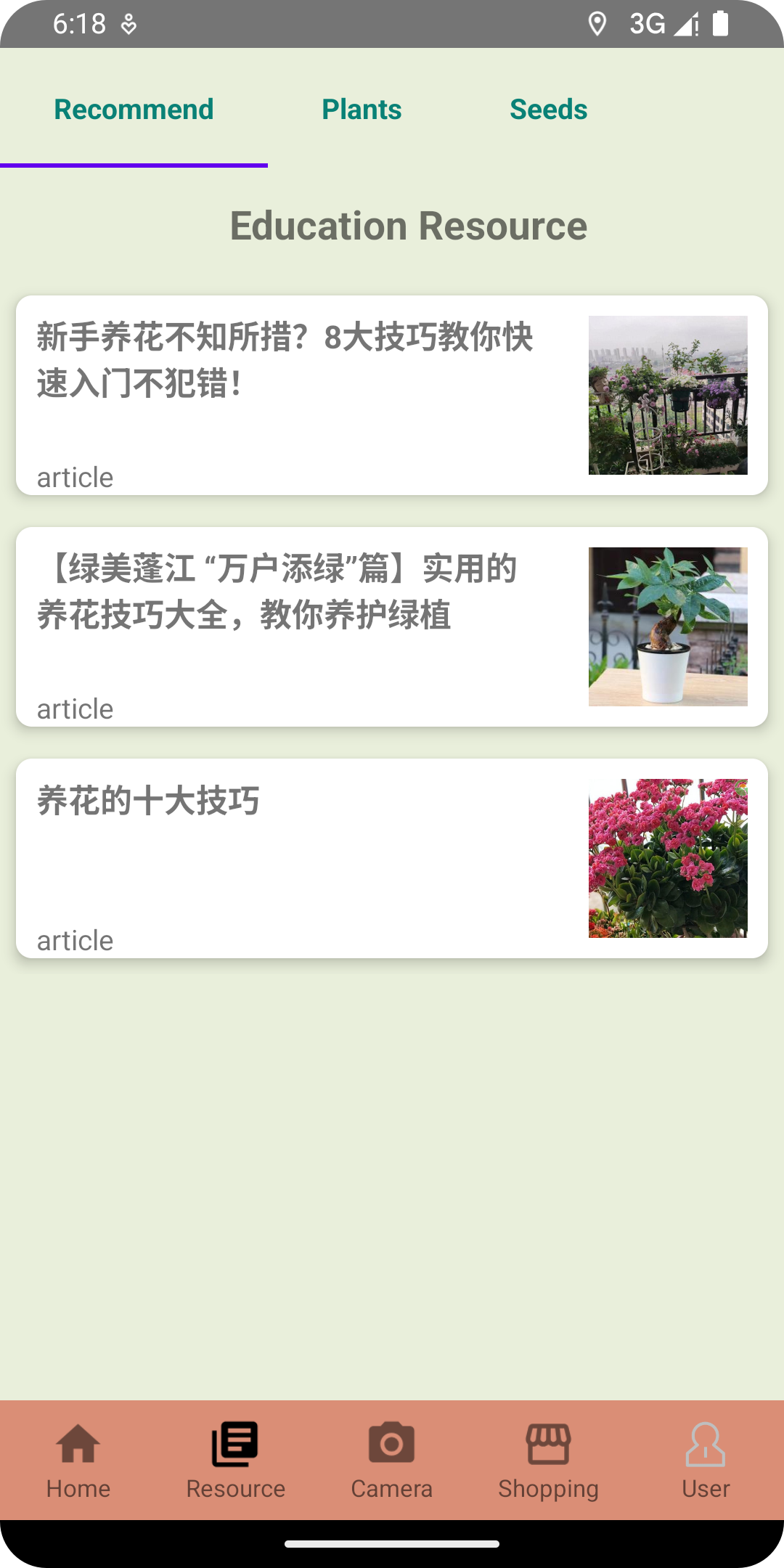Tap the 'article' label on the first card
The height and width of the screenshot is (1568, 784).
pos(75,478)
